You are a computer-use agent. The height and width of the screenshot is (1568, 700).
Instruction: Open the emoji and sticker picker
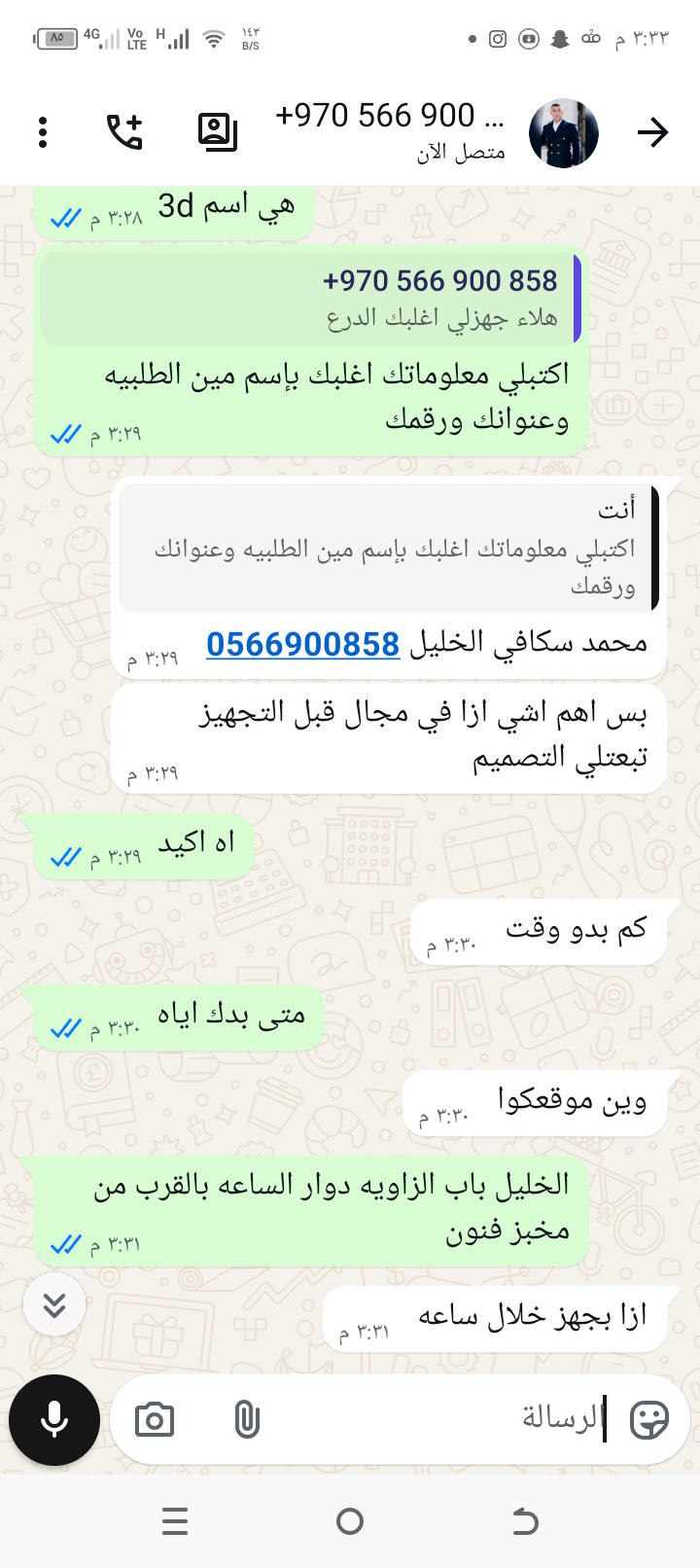pyautogui.click(x=649, y=1420)
